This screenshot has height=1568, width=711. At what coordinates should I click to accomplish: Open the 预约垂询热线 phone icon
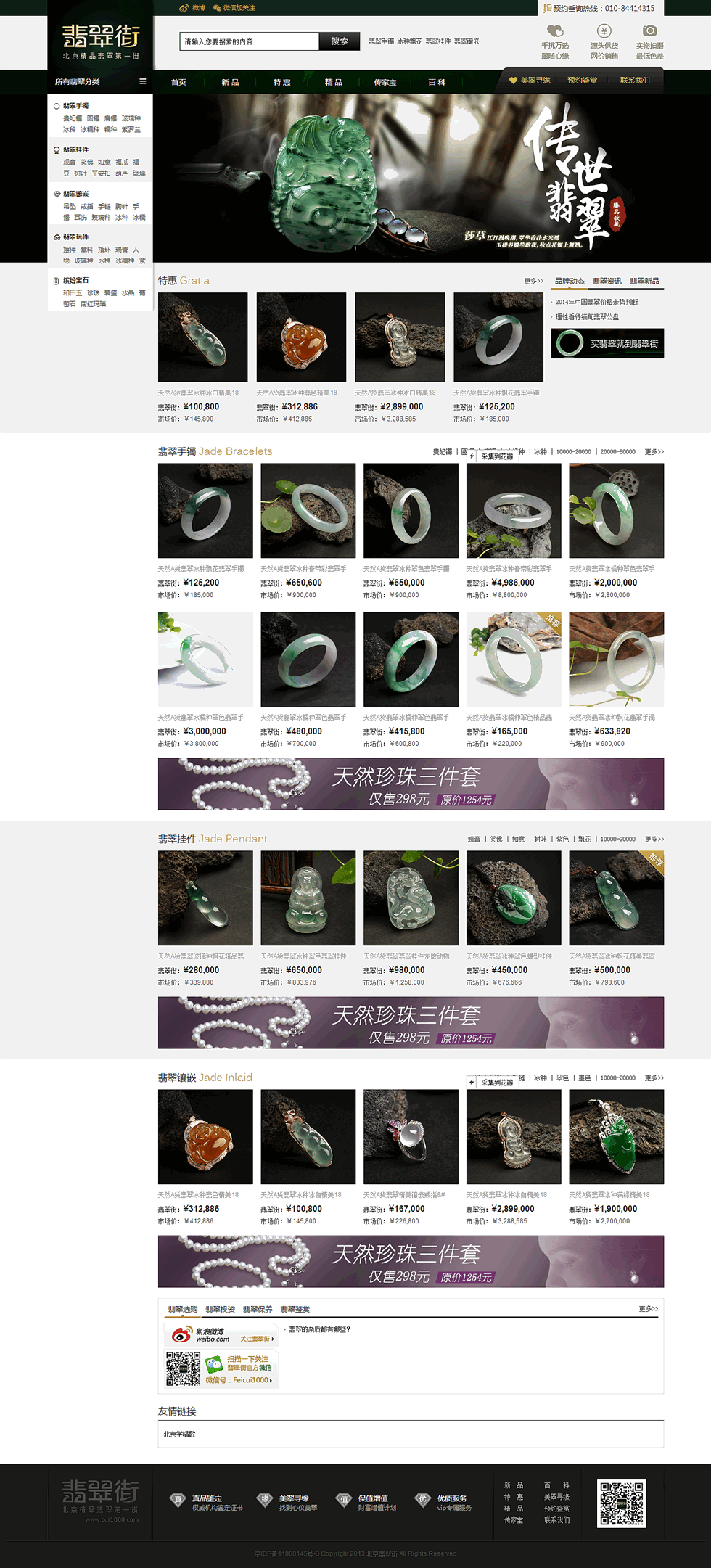point(548,8)
